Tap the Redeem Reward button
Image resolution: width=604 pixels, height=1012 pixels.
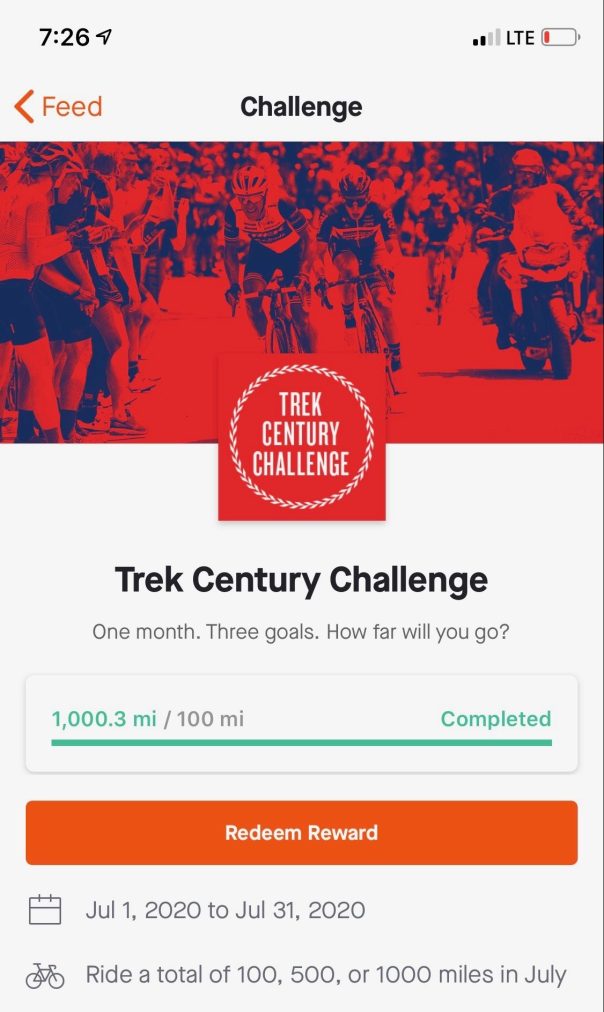[x=301, y=832]
